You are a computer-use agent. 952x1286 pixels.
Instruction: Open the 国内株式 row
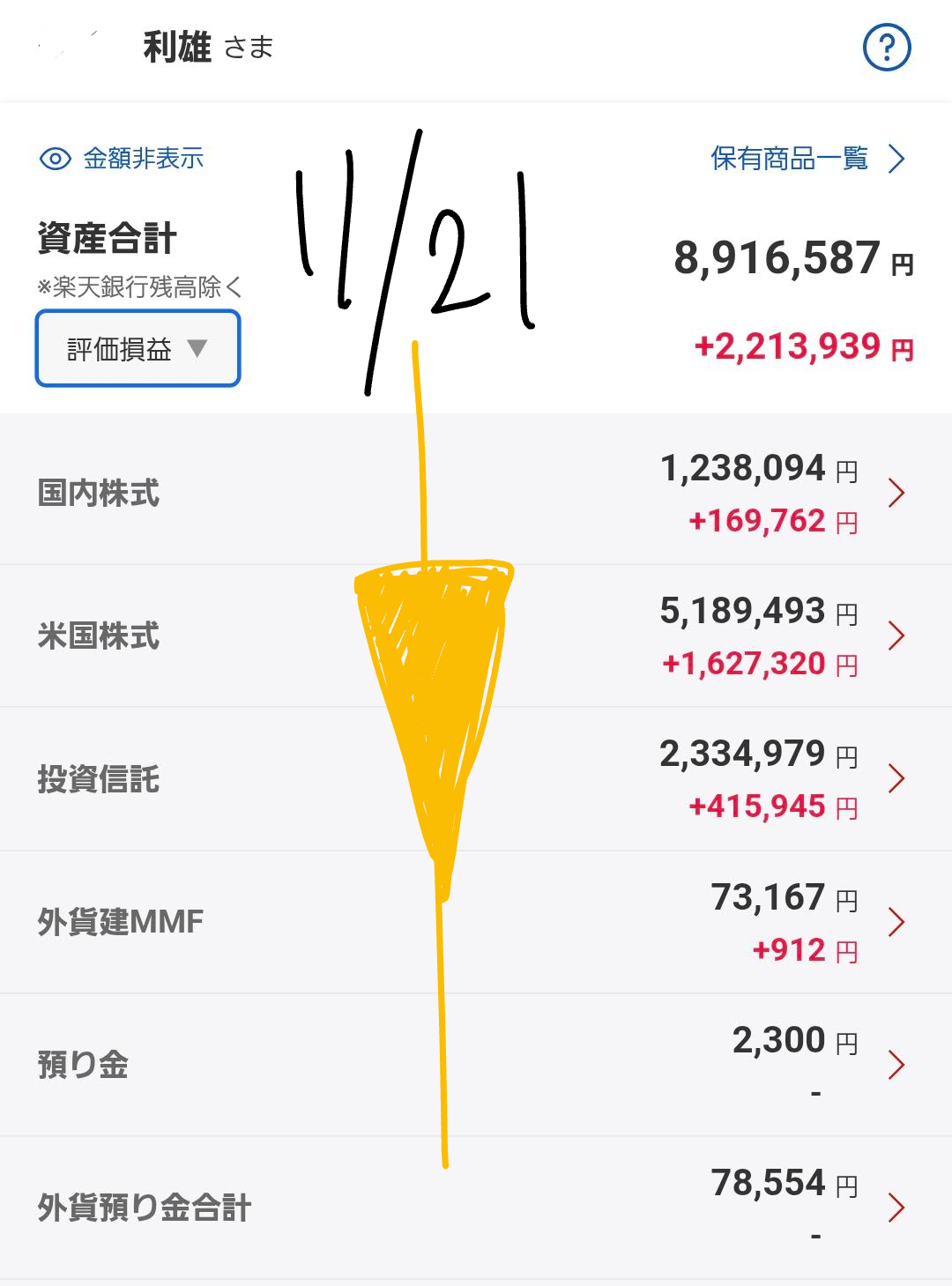pos(476,493)
